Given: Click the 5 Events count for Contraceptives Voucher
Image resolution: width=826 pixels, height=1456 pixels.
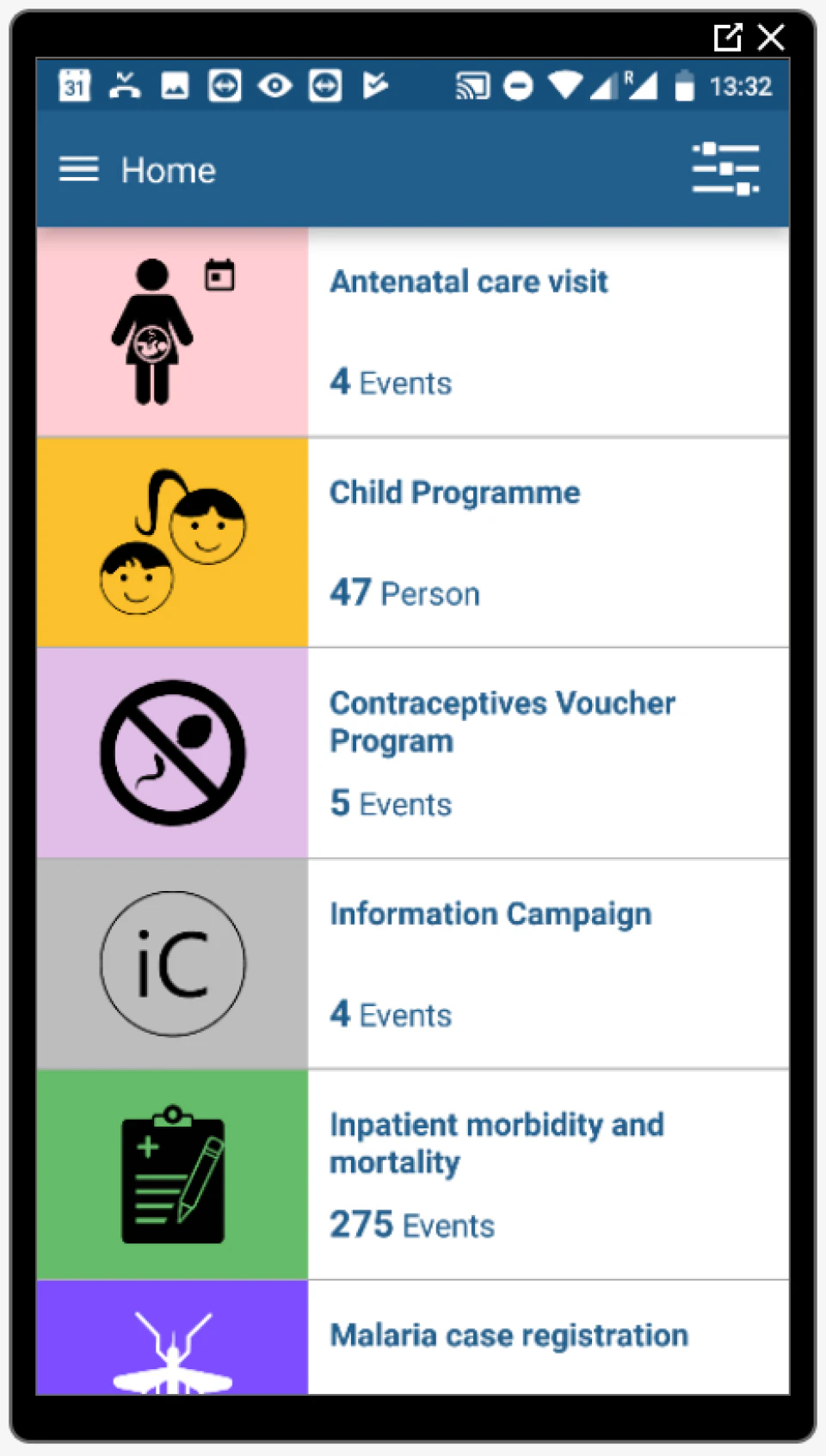Looking at the screenshot, I should pyautogui.click(x=390, y=803).
